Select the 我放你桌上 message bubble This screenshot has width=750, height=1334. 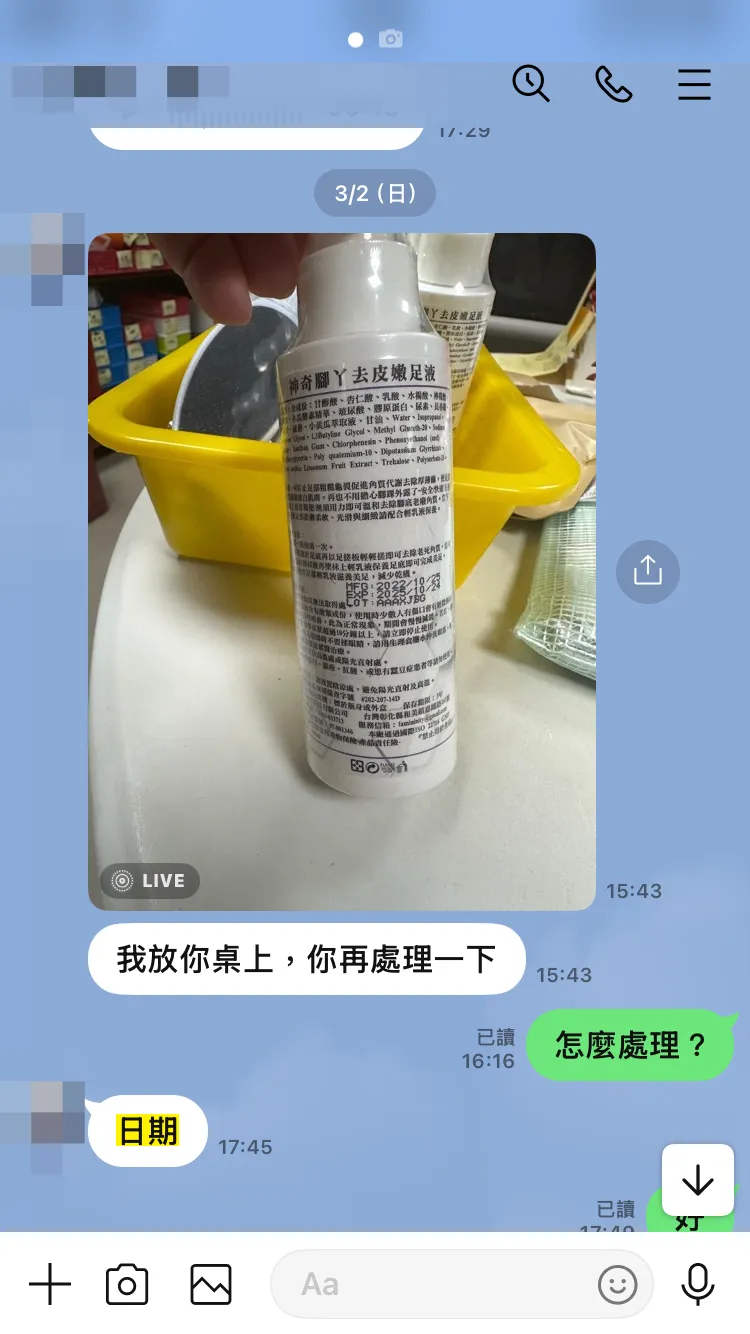tap(306, 958)
